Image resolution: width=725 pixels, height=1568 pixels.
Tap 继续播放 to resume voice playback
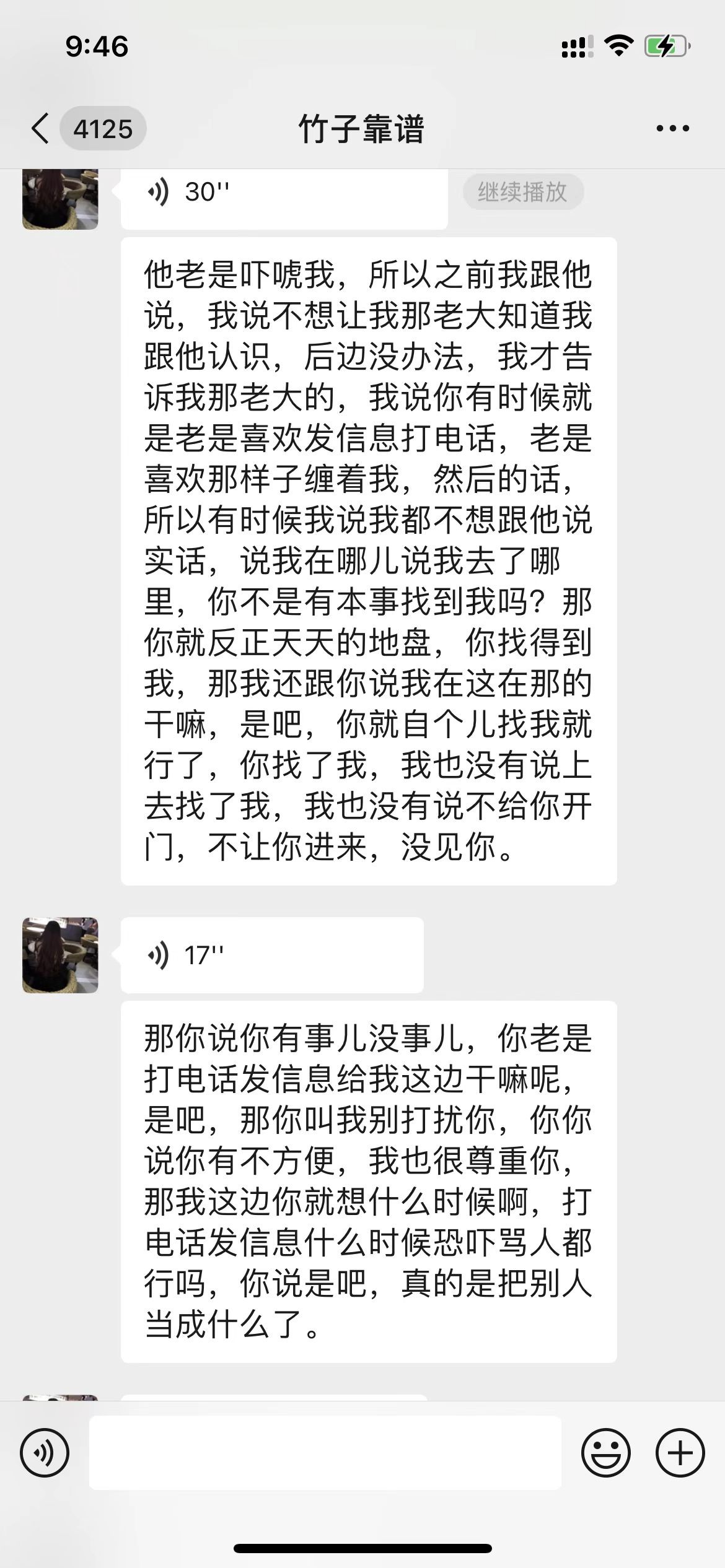[524, 192]
